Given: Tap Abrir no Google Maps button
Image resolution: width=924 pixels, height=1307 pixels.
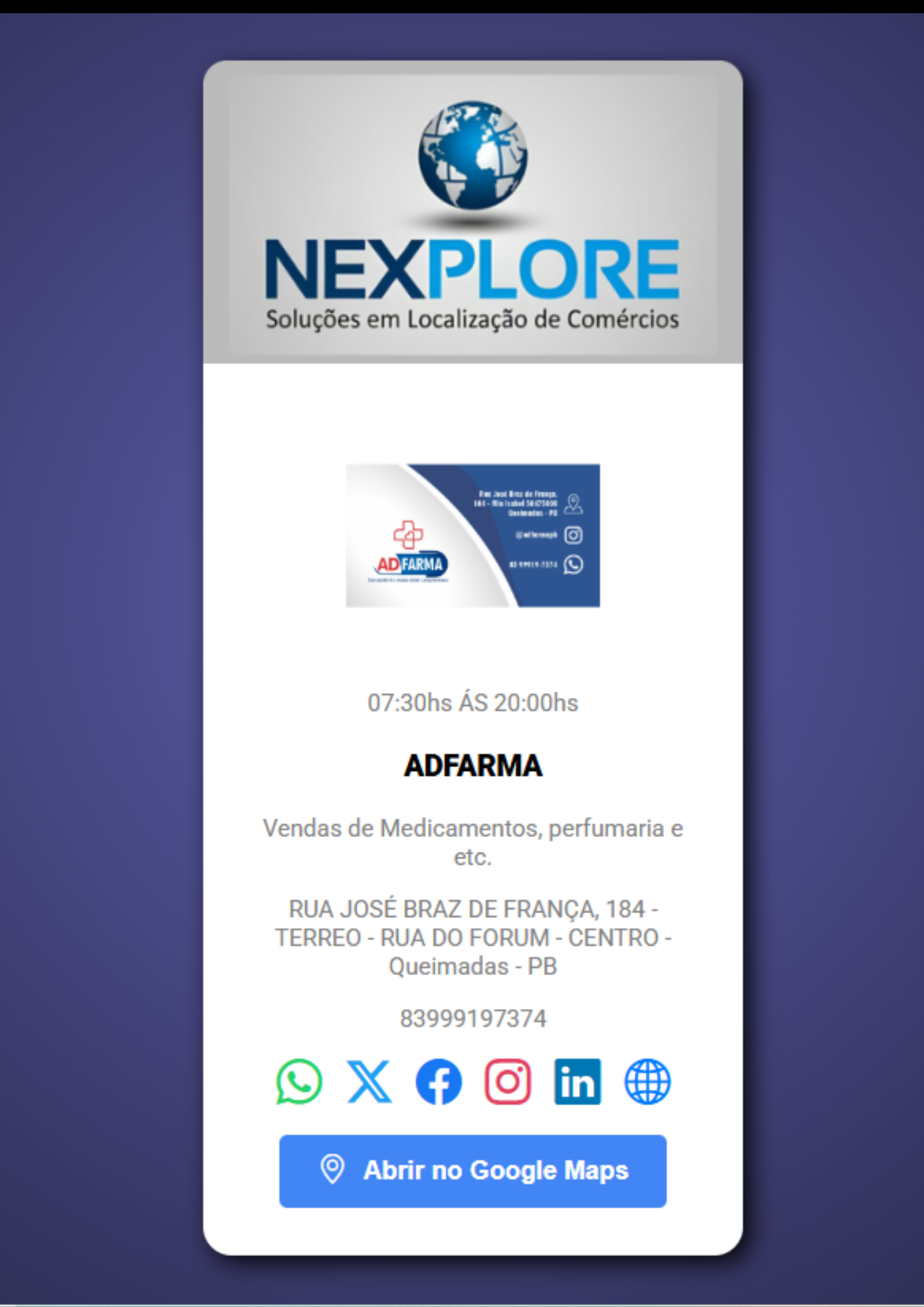Looking at the screenshot, I should pyautogui.click(x=472, y=1170).
